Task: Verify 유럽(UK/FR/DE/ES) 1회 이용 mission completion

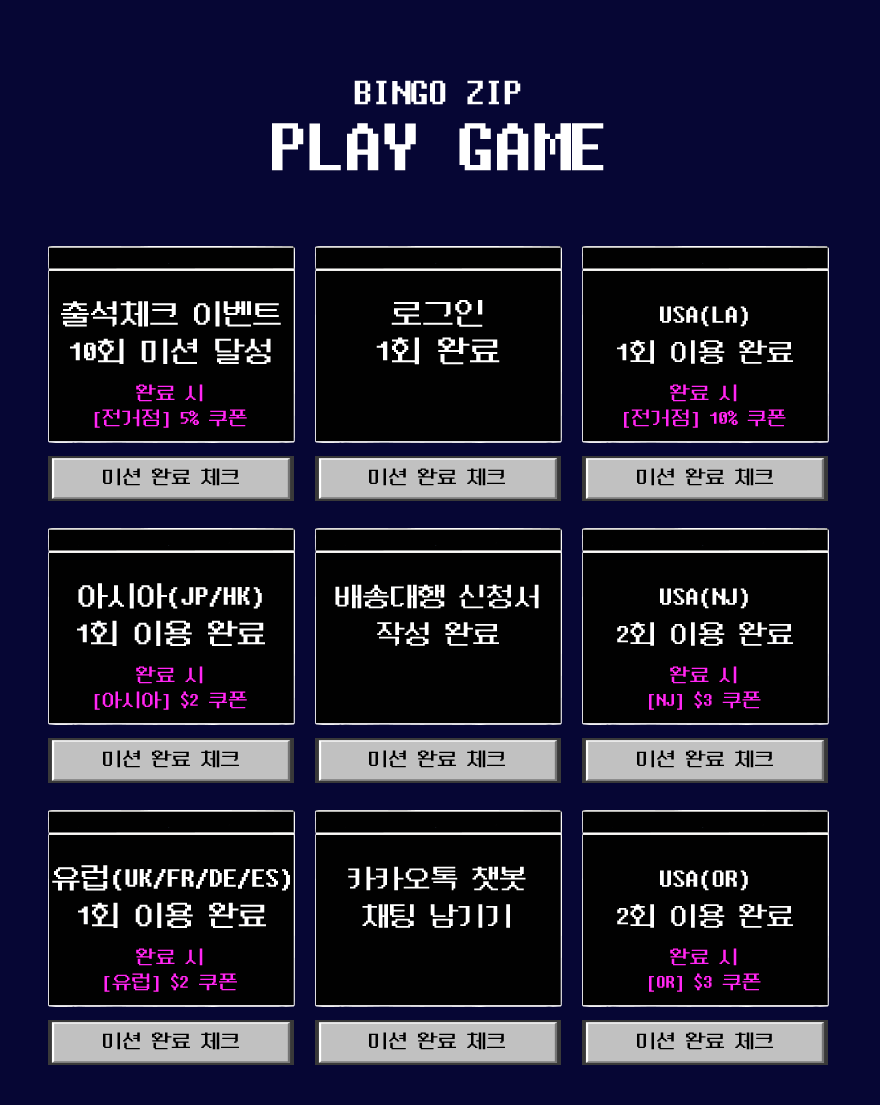Action: tap(171, 1042)
